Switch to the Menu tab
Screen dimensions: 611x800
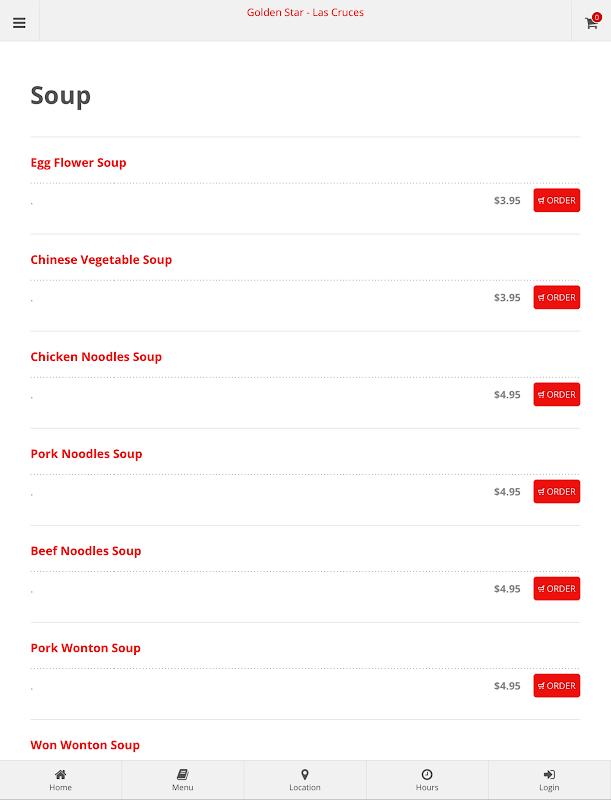[183, 780]
